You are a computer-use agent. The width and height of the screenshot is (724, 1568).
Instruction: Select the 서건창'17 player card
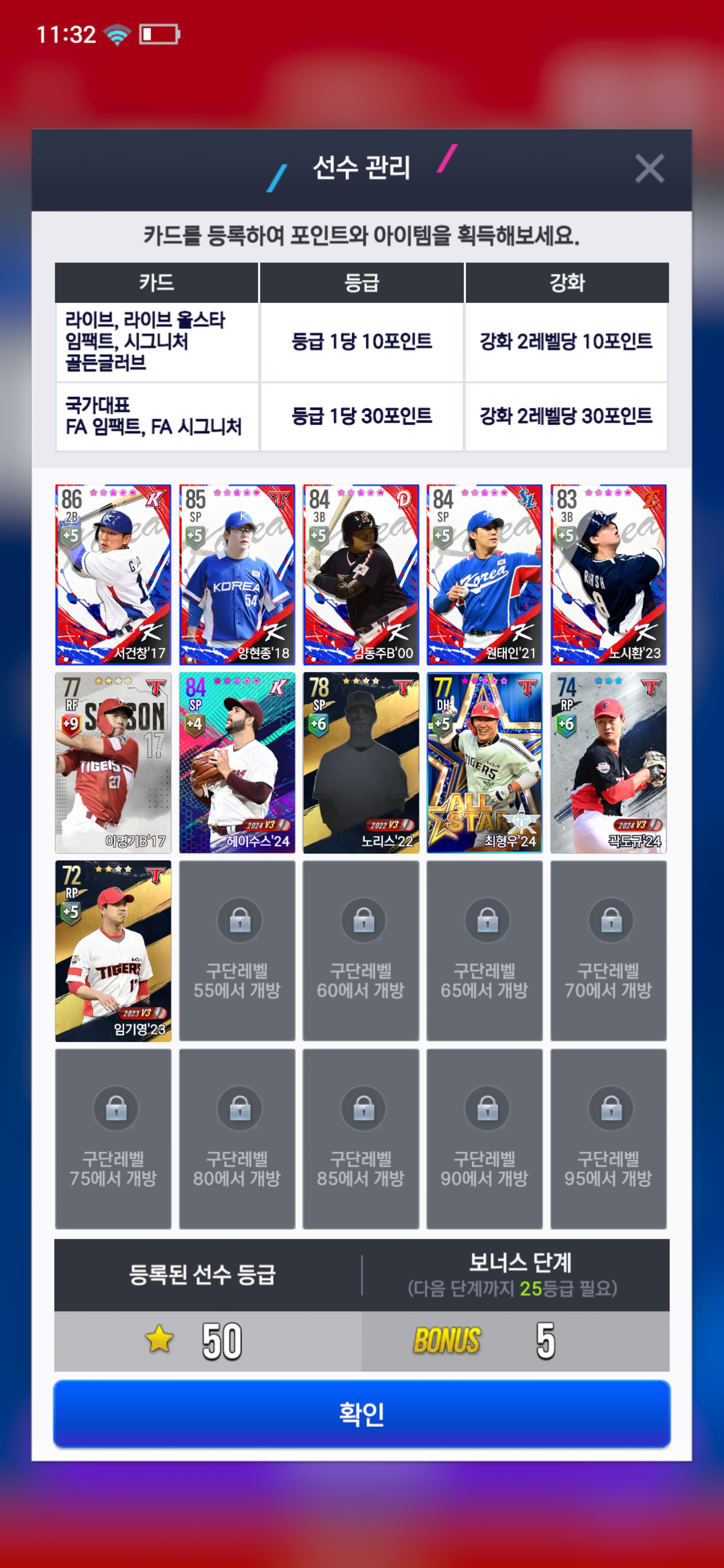pos(113,574)
